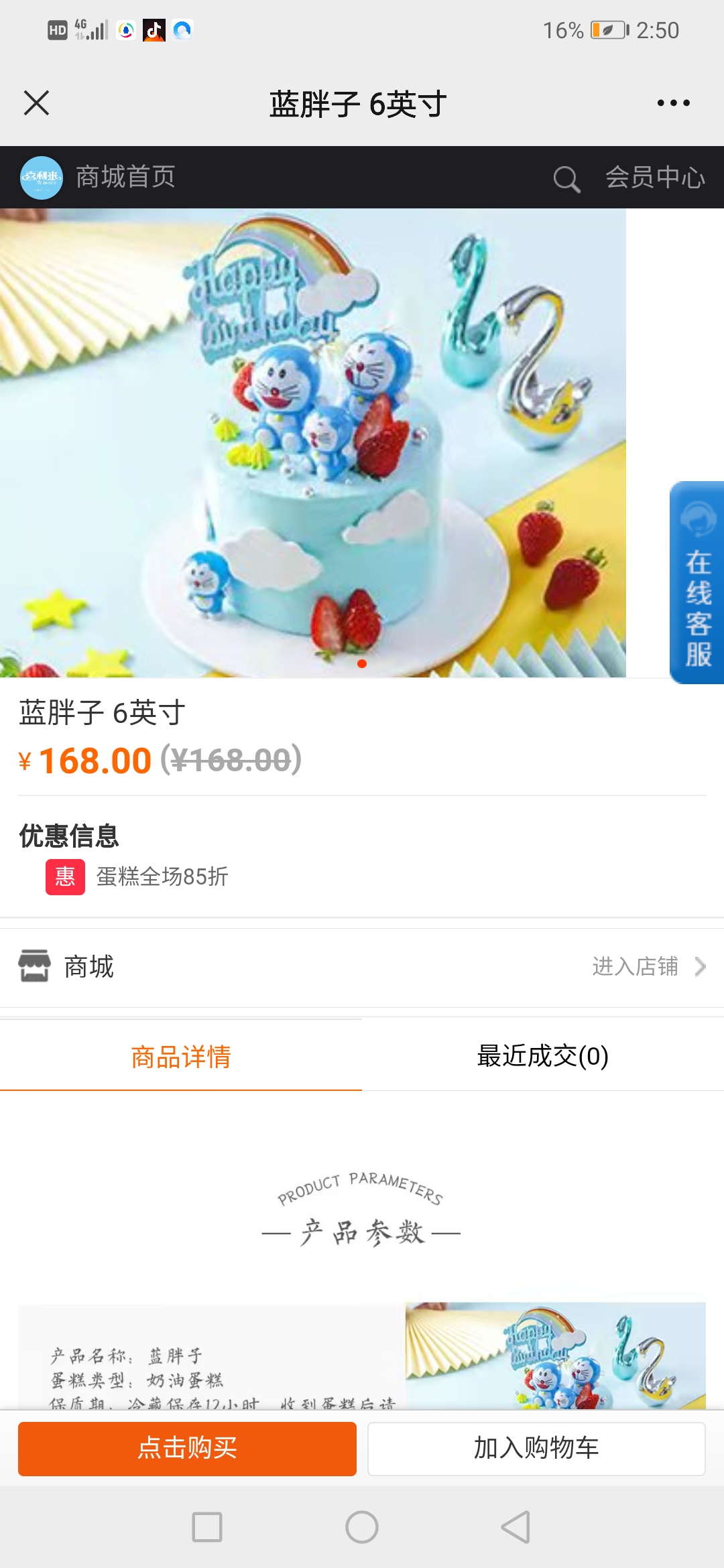Close the product page with the X icon
The image size is (724, 1568).
(x=36, y=103)
